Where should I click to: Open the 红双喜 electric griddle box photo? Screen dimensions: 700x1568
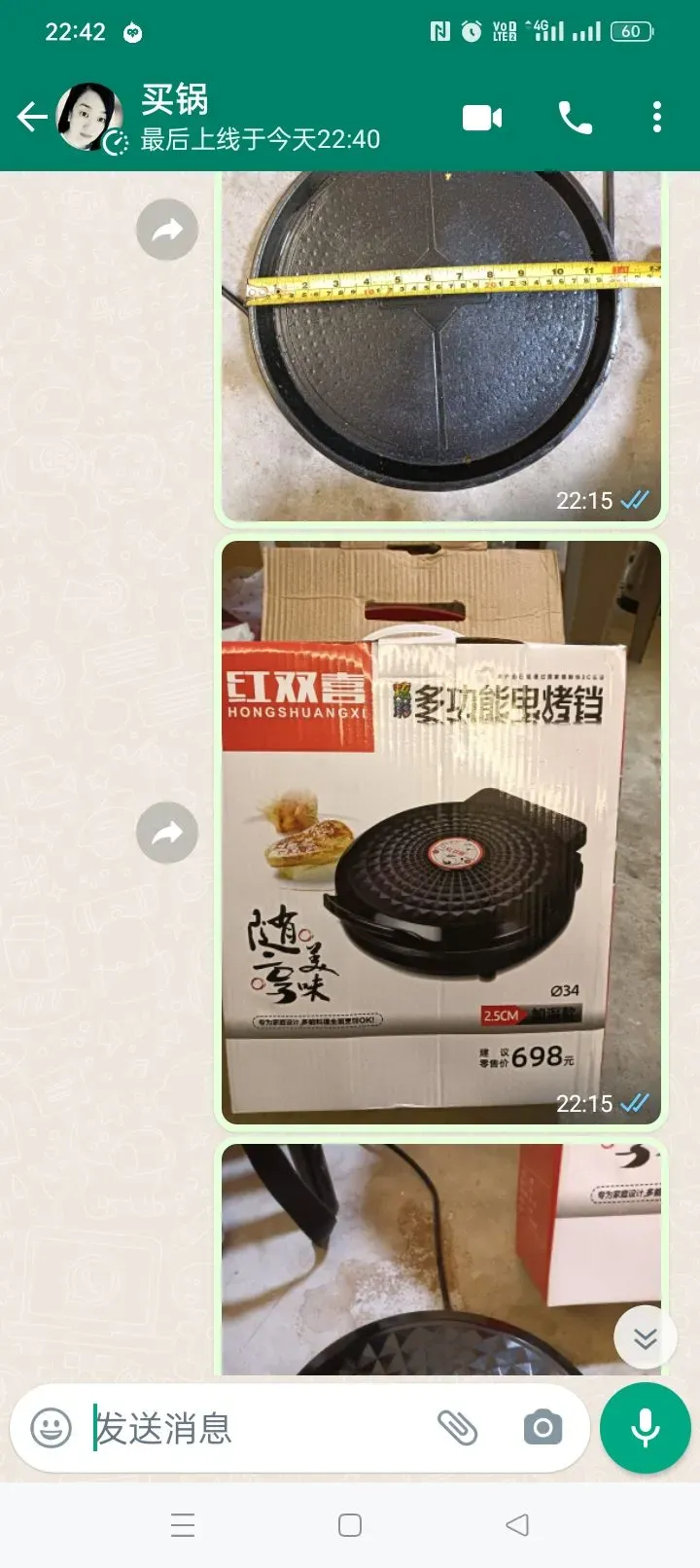[x=441, y=833]
